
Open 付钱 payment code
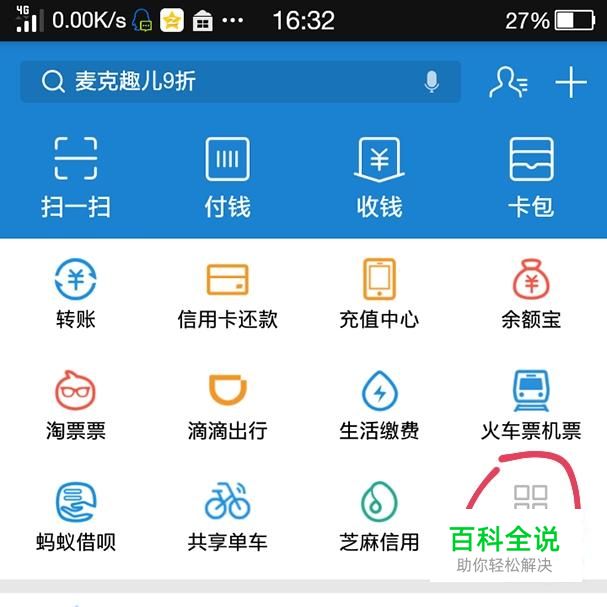pos(227,176)
